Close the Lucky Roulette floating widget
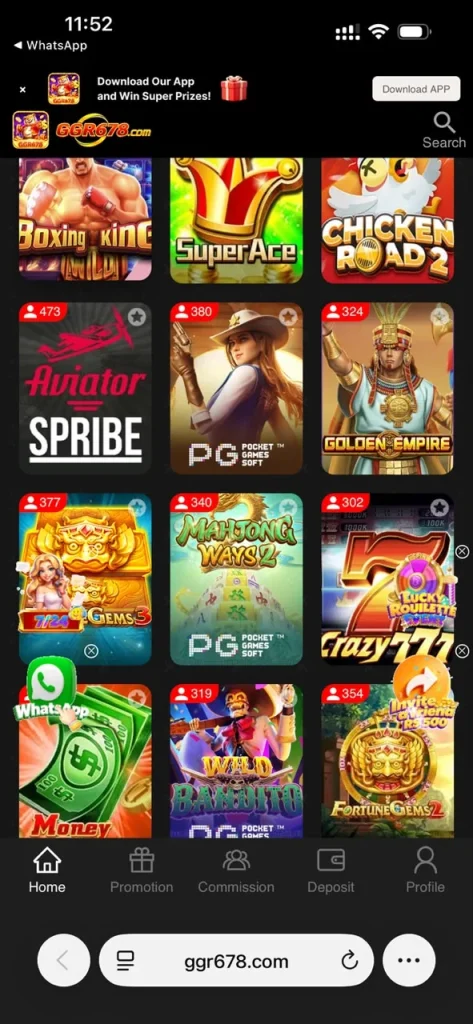 tap(462, 552)
